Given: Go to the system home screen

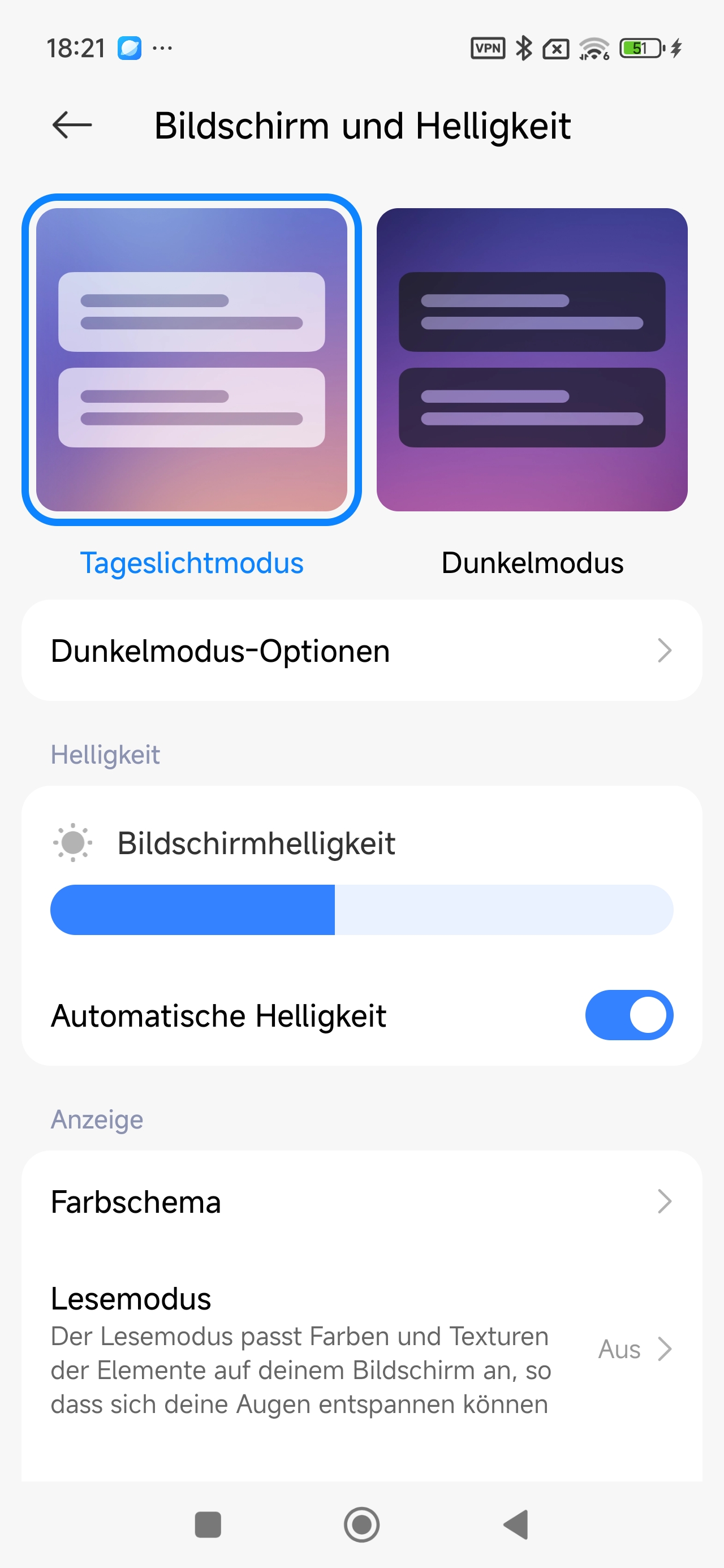Looking at the screenshot, I should [361, 1525].
